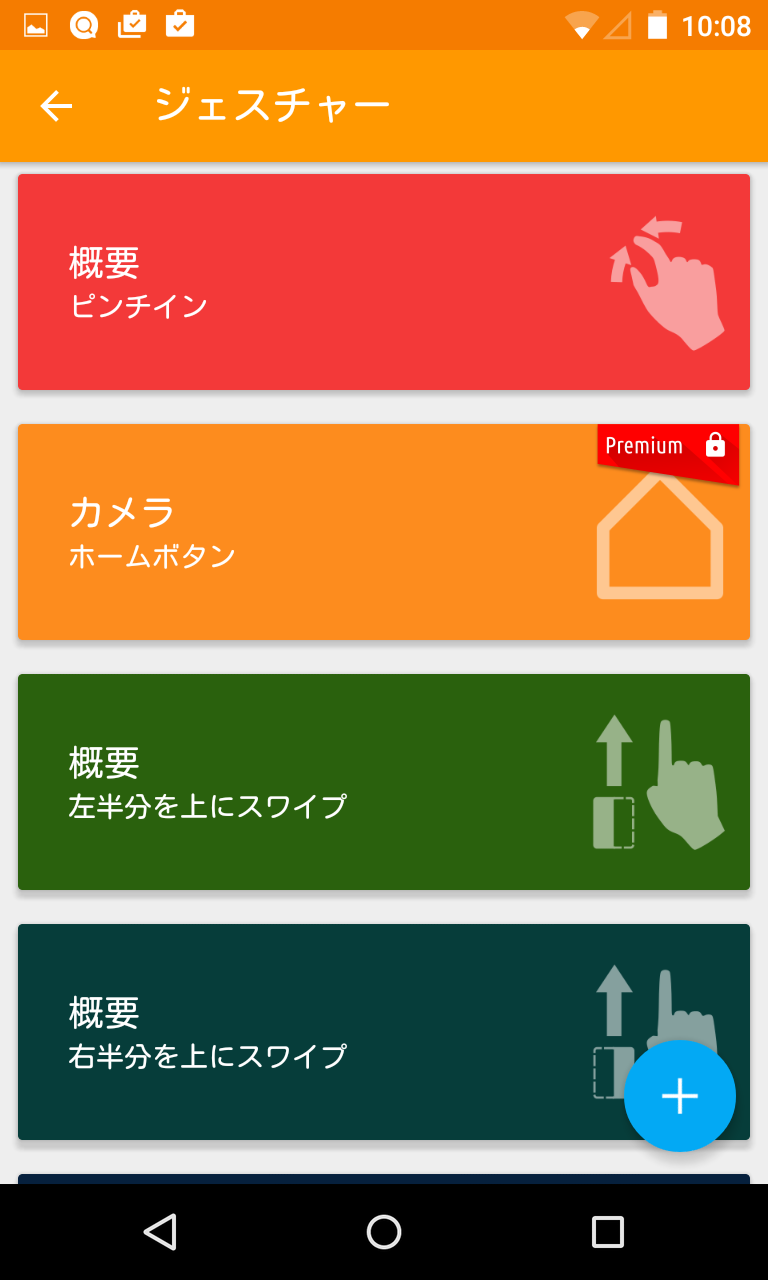Screen dimensions: 768x1280
Task: Navigate back using the arrow in the app bar
Action: coord(55,105)
